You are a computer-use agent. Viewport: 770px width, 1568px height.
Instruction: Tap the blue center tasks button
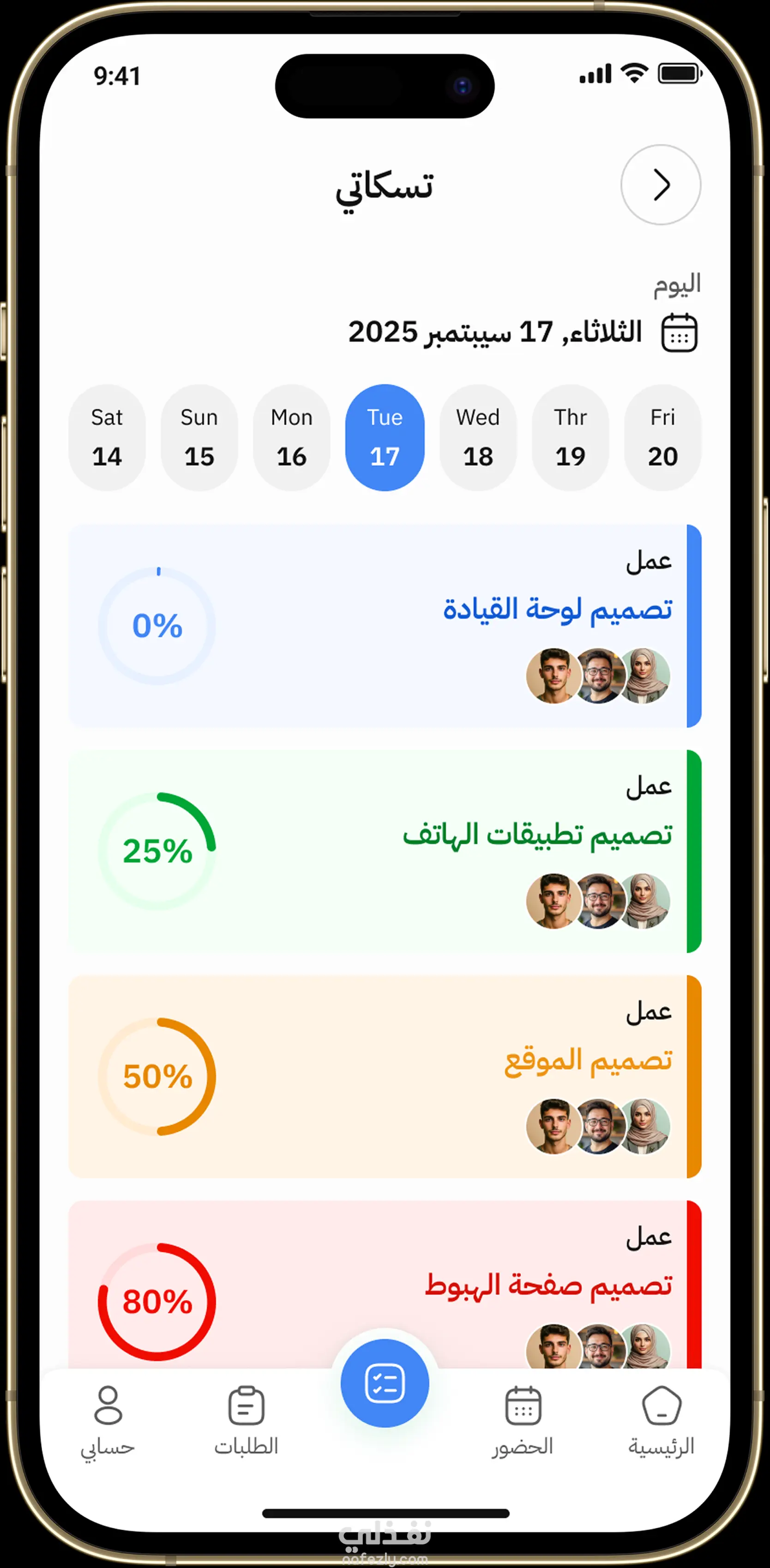385,1382
